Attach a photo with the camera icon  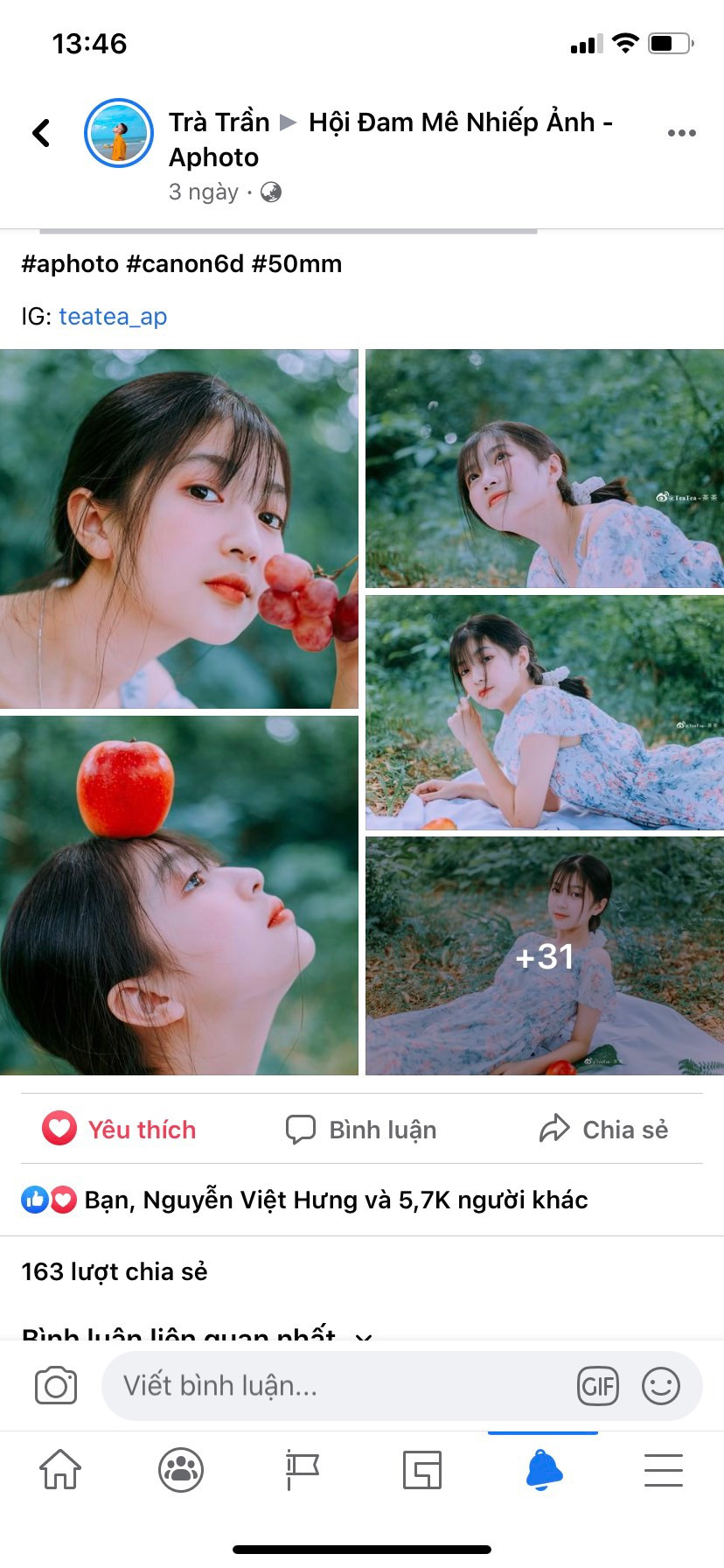(x=56, y=1385)
